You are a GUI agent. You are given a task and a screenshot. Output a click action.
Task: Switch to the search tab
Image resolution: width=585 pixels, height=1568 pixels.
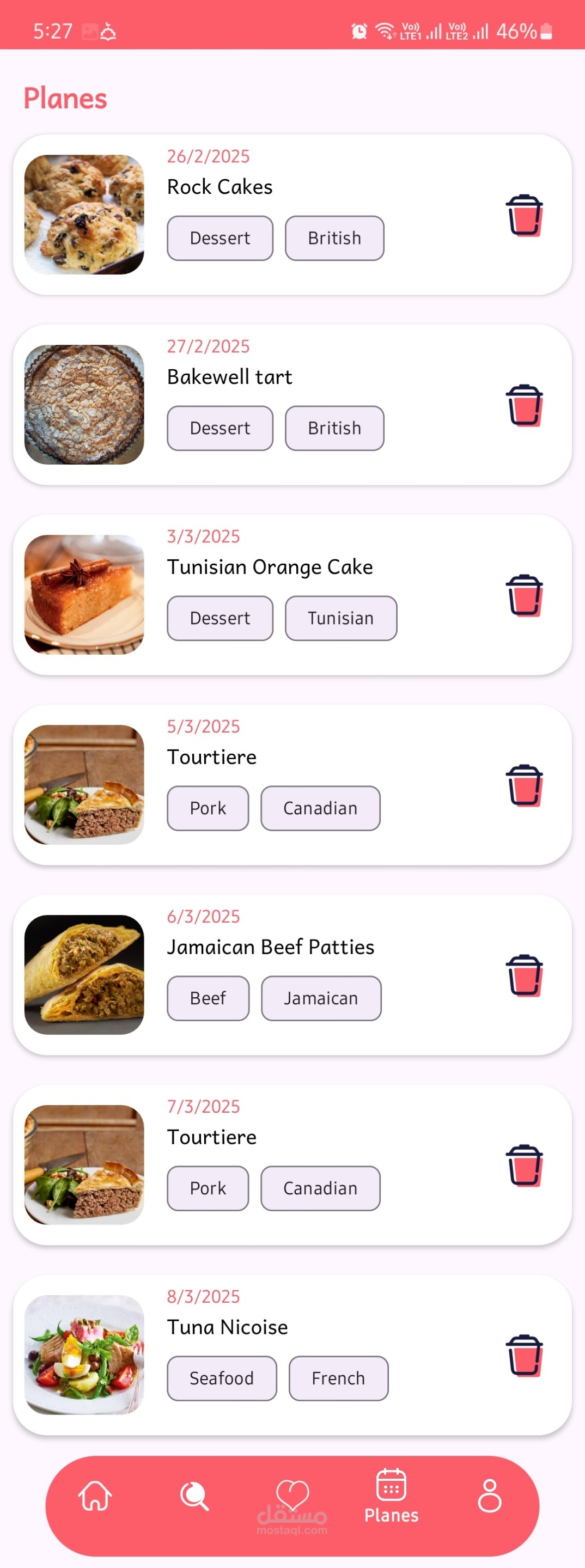[194, 1496]
